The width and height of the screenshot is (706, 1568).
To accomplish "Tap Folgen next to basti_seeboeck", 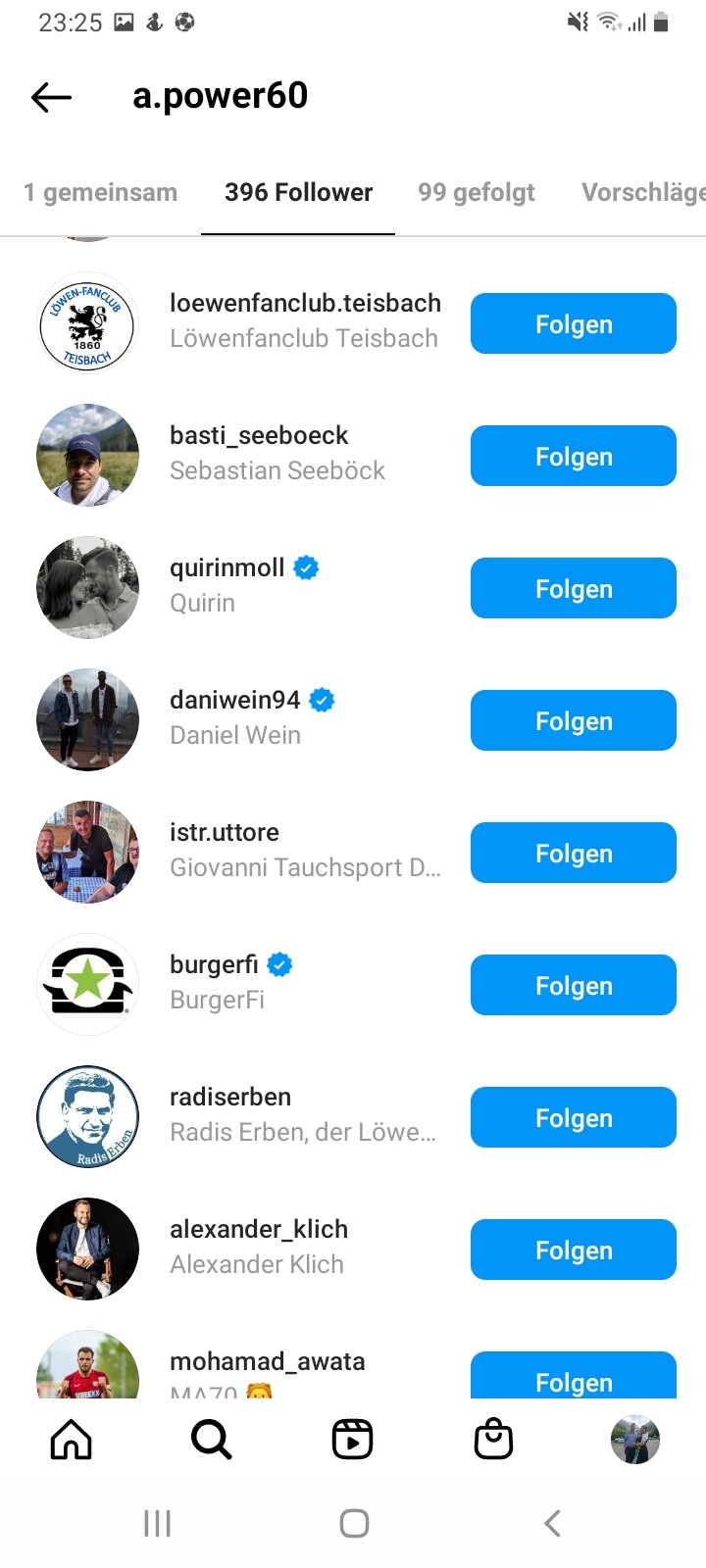I will point(574,456).
